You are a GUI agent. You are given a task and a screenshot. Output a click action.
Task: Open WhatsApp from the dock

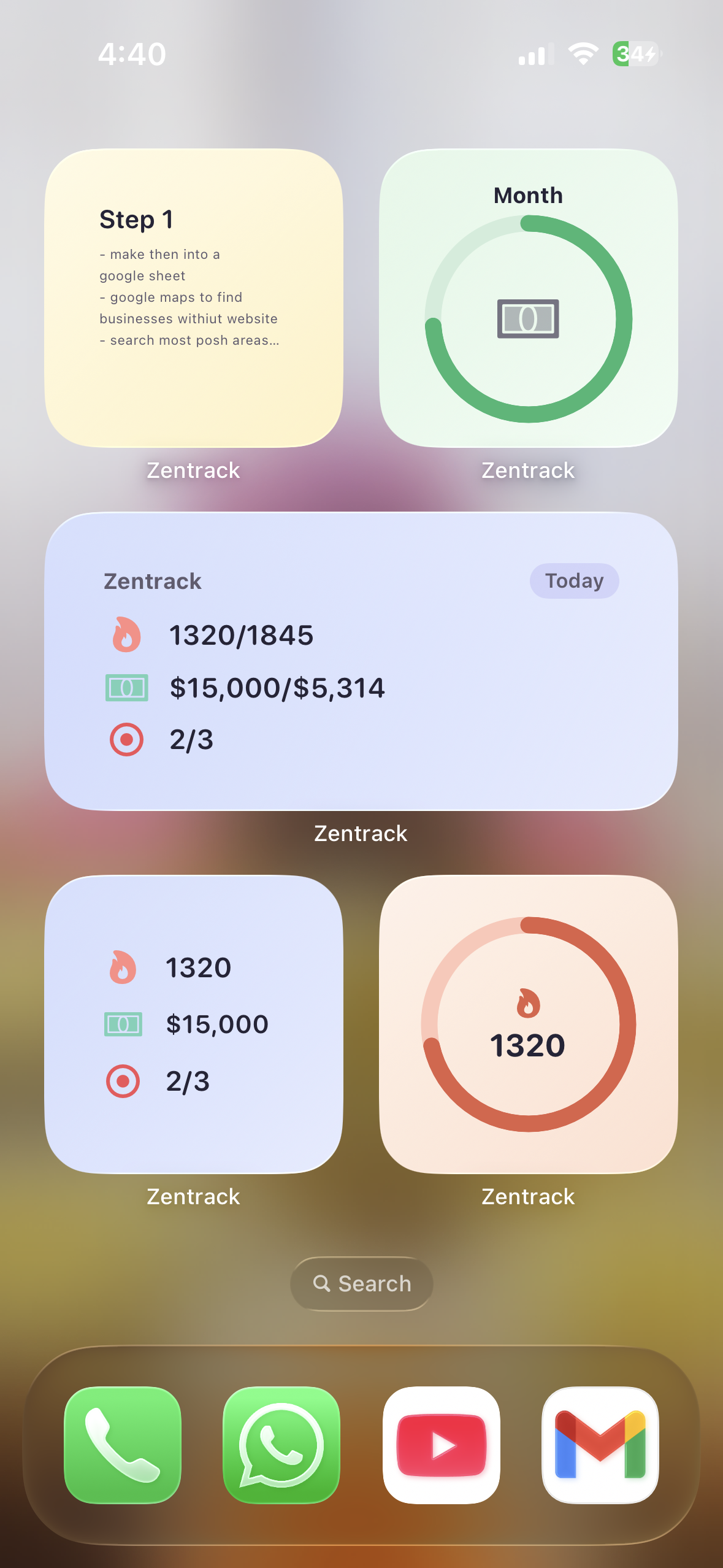pos(282,1445)
